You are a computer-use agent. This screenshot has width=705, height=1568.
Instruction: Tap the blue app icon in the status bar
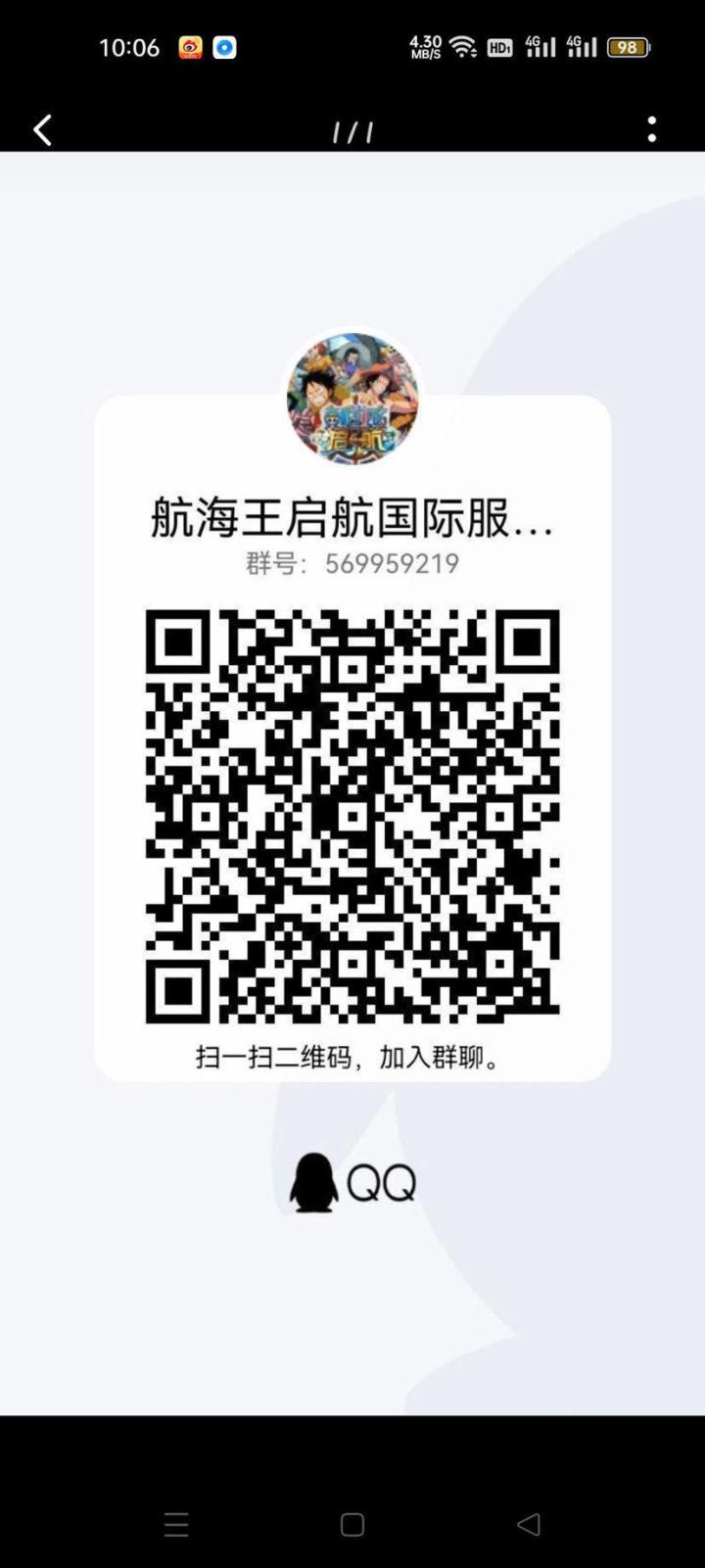click(226, 46)
